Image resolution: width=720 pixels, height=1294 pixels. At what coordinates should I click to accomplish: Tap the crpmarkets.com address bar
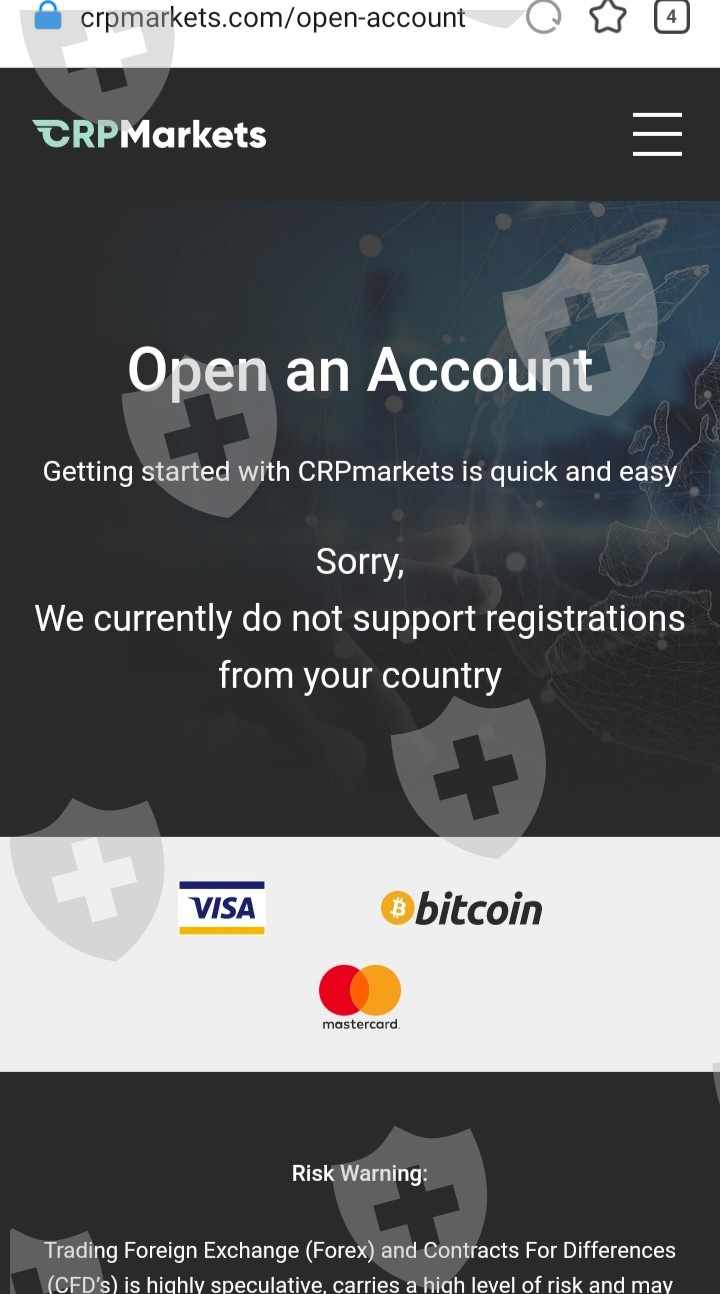point(272,17)
